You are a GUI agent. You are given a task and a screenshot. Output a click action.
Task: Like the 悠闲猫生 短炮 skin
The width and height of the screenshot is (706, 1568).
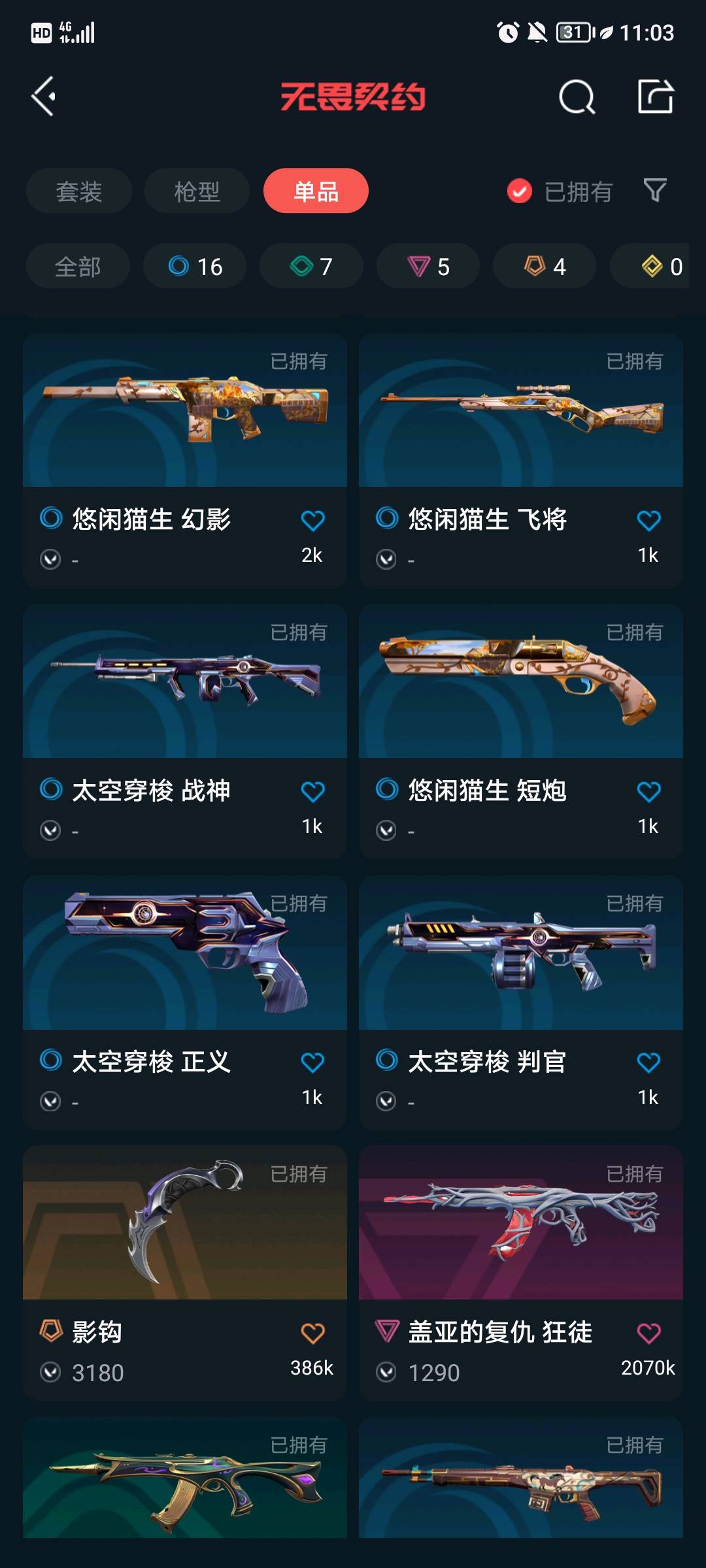[648, 792]
